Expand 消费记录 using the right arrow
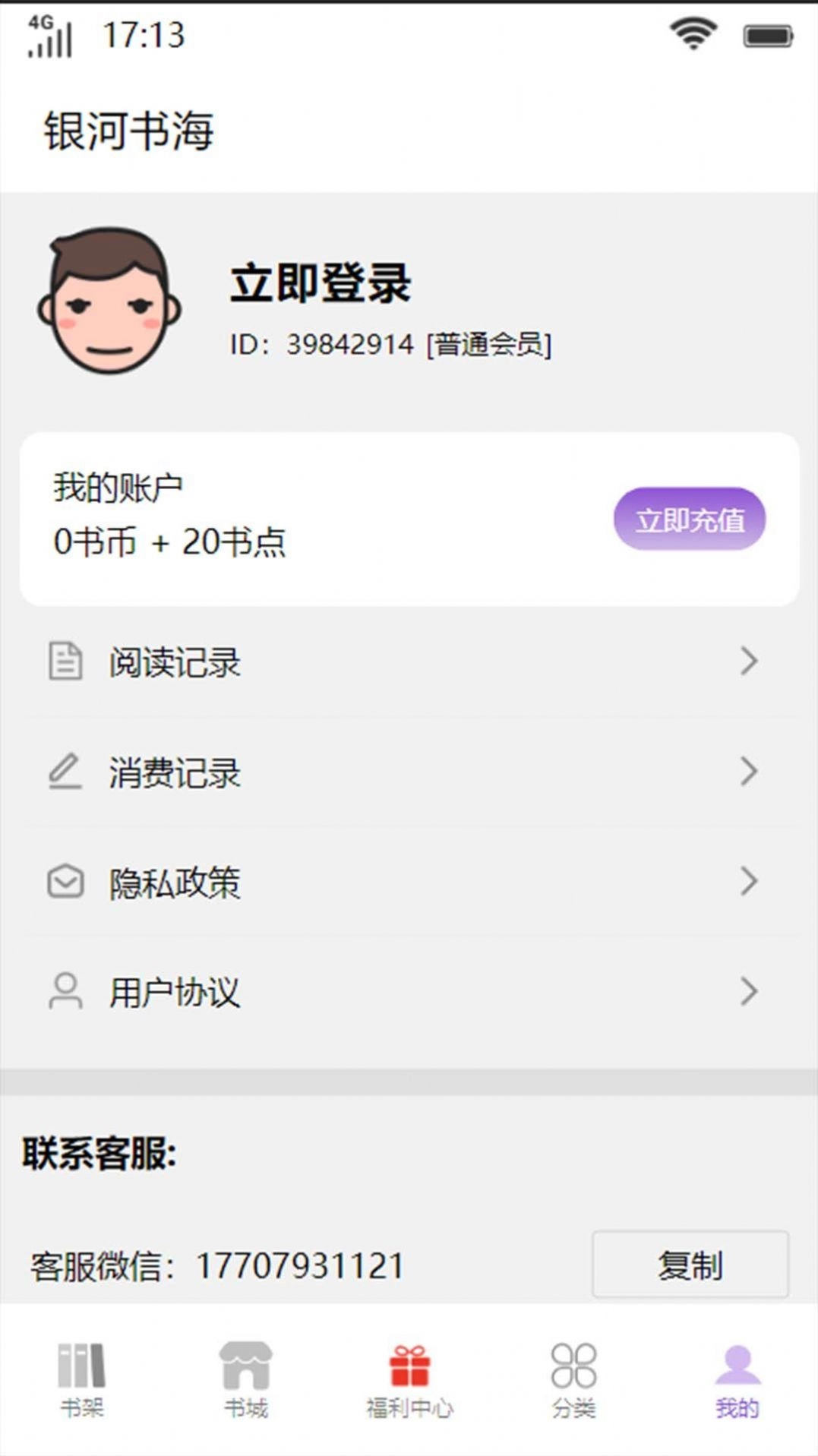The height and width of the screenshot is (1456, 818). [749, 772]
